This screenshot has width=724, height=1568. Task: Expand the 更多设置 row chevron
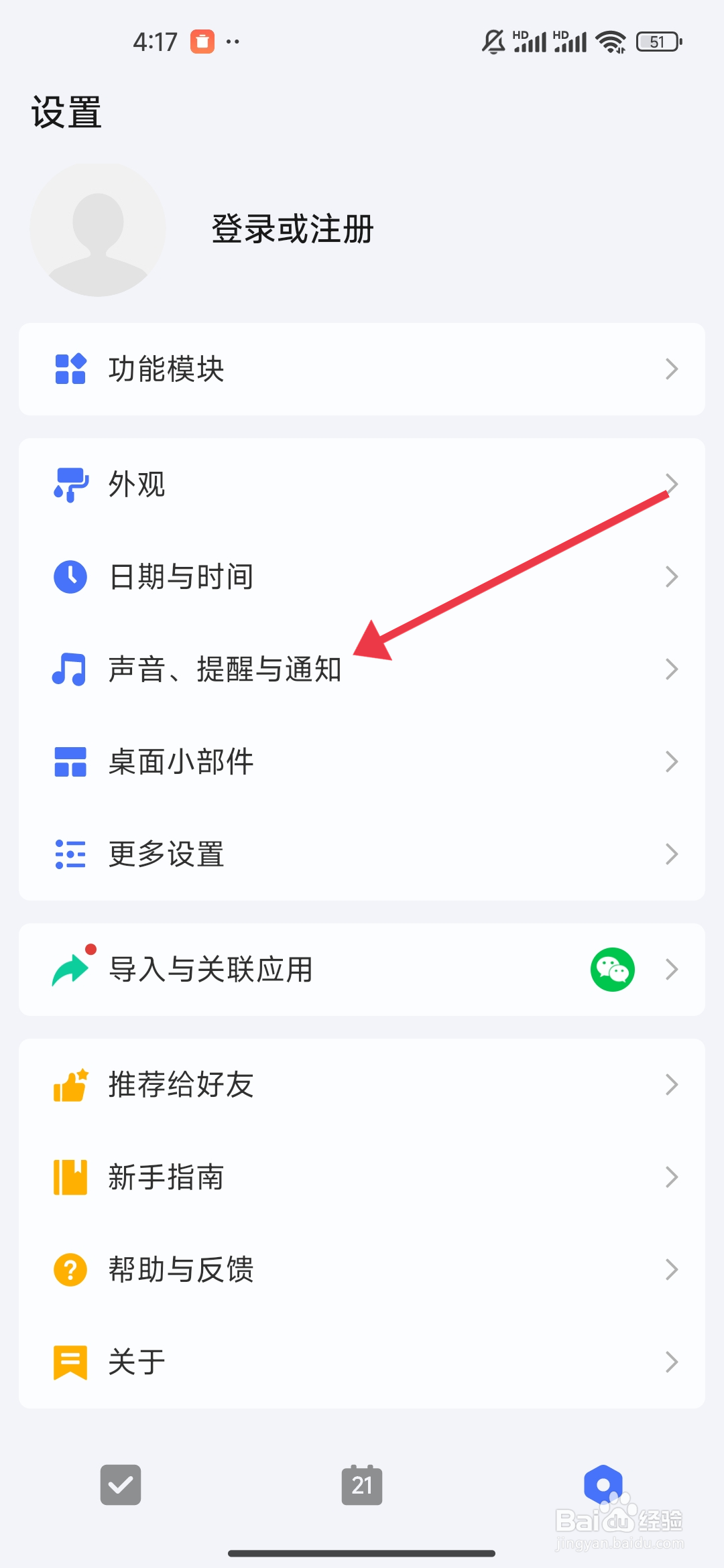[672, 853]
